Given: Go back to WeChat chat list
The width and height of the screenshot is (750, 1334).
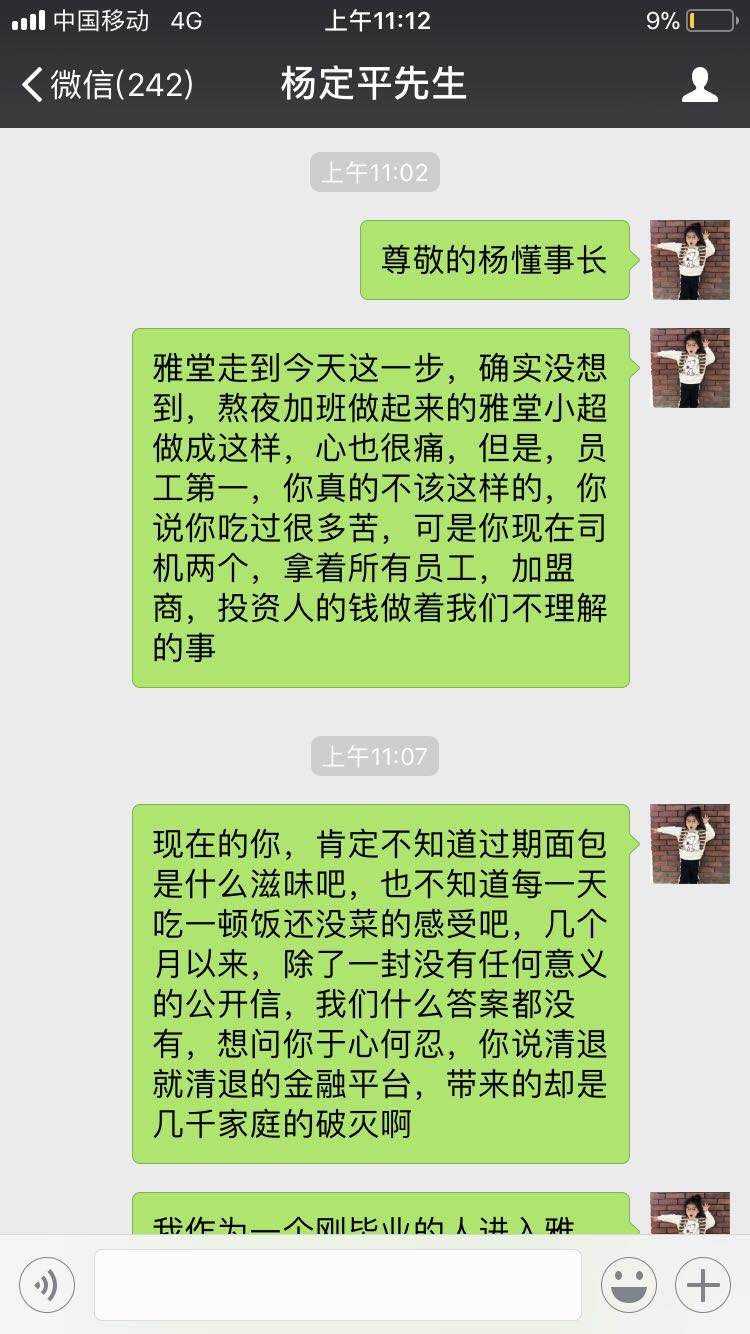Looking at the screenshot, I should [105, 85].
